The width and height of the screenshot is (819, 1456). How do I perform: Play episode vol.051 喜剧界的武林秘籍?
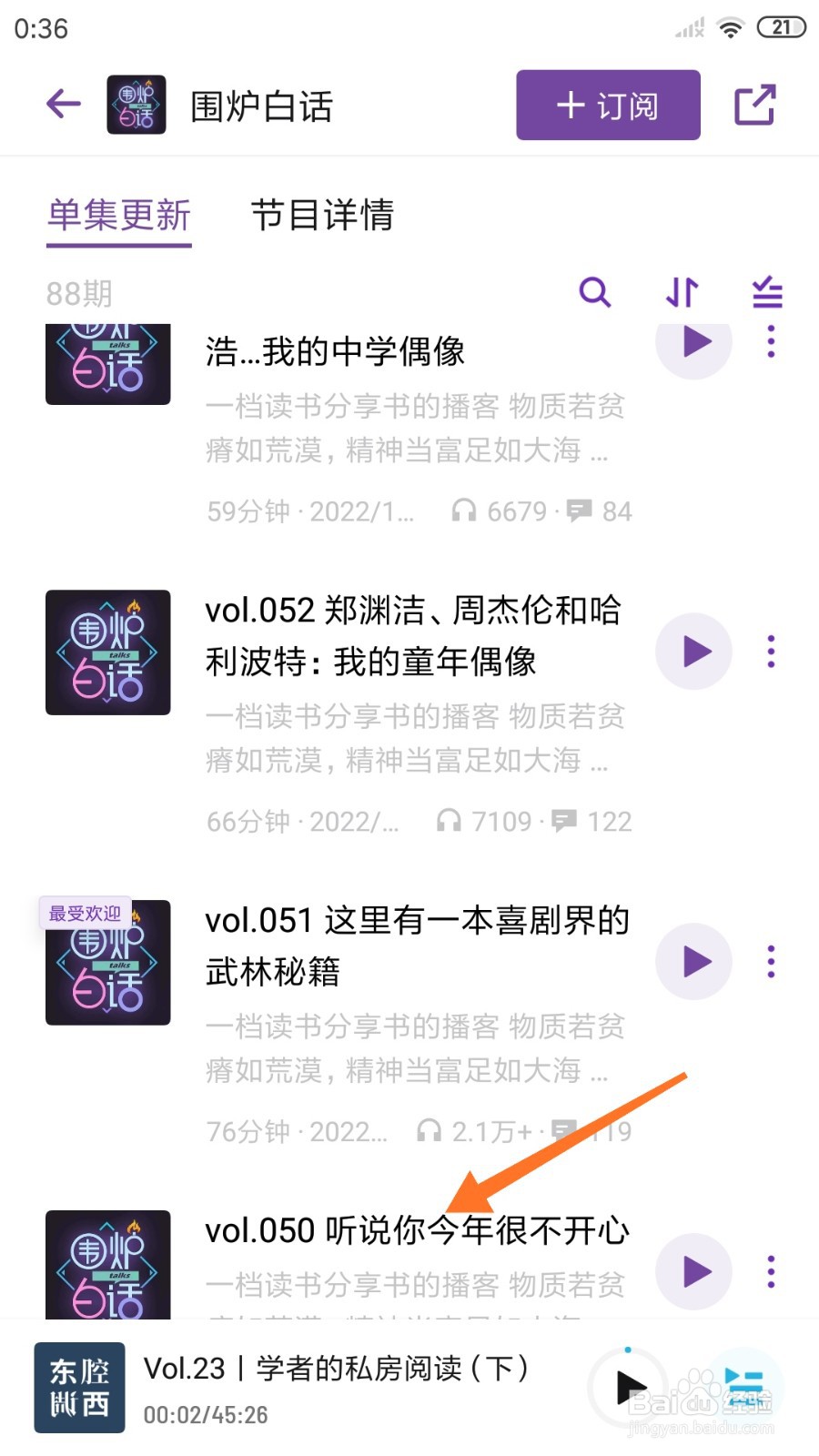693,961
